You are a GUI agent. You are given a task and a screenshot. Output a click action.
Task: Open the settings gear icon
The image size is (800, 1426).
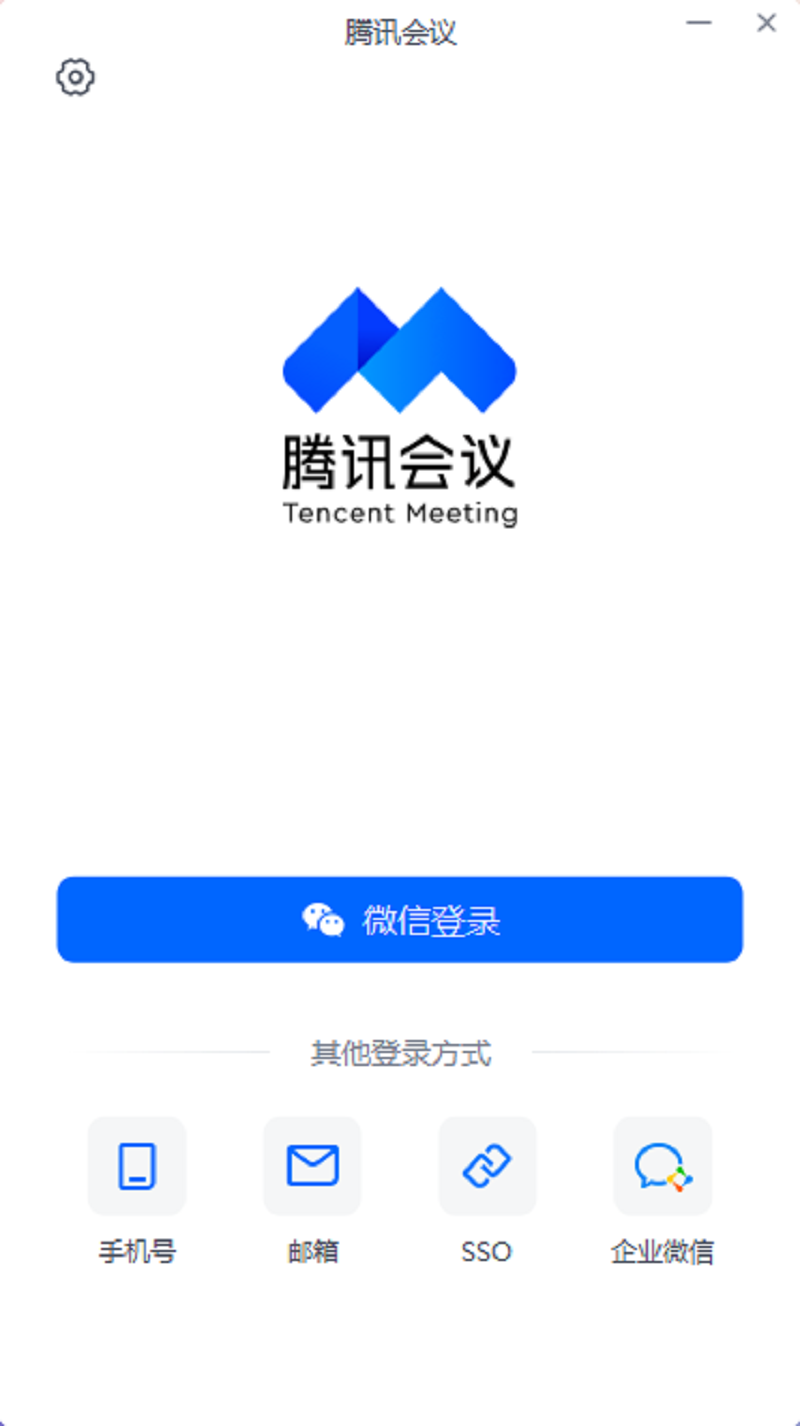point(75,77)
